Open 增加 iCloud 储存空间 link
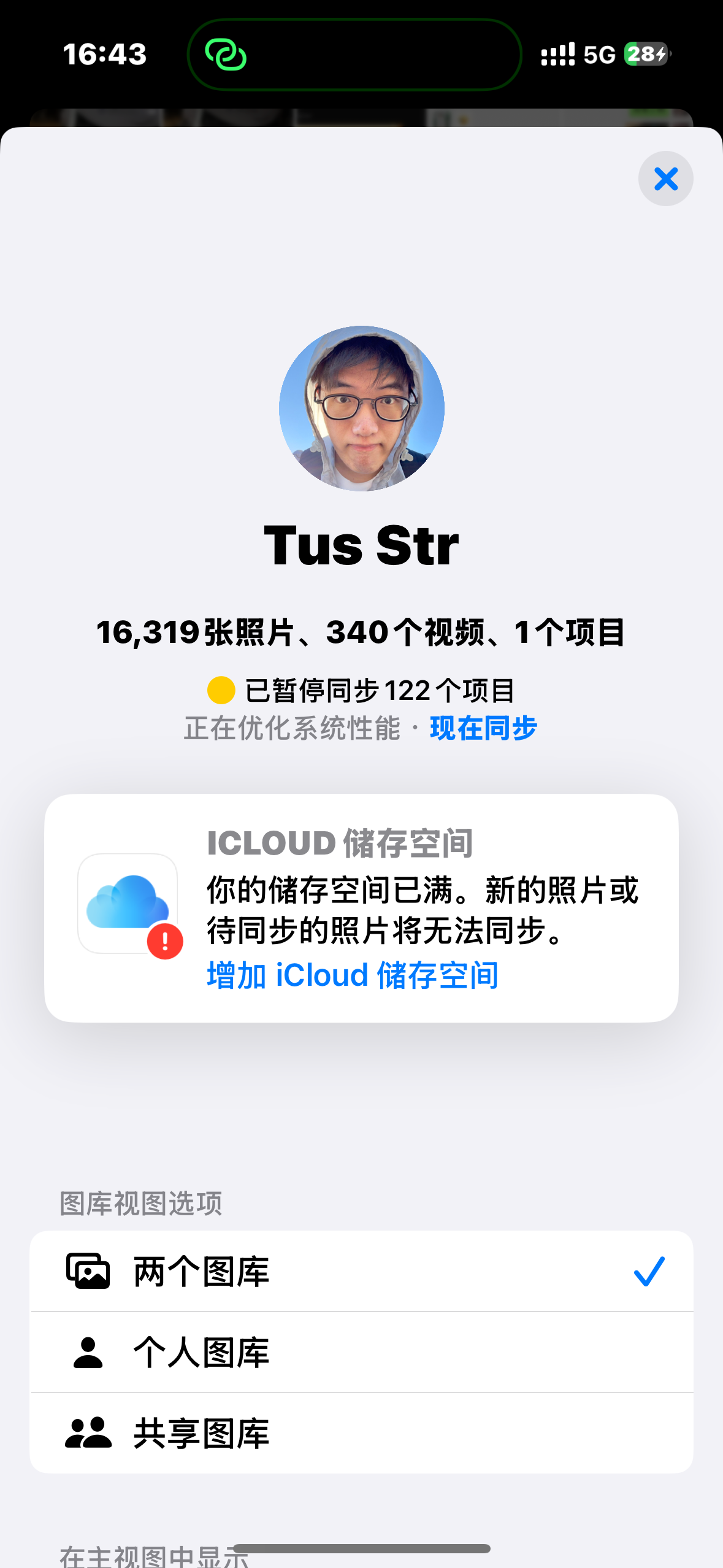Screen dimensions: 723x1568 (353, 975)
